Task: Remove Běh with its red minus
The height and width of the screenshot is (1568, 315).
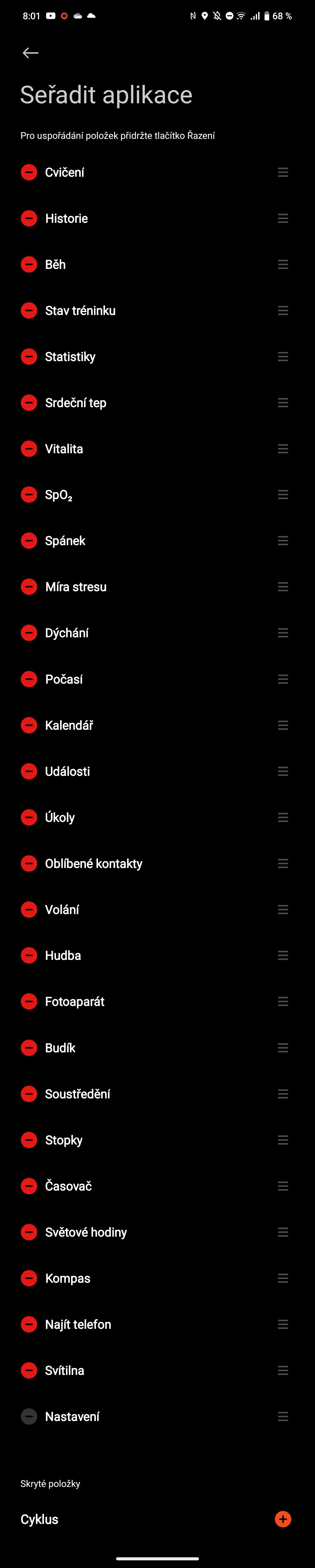Action: tap(29, 264)
